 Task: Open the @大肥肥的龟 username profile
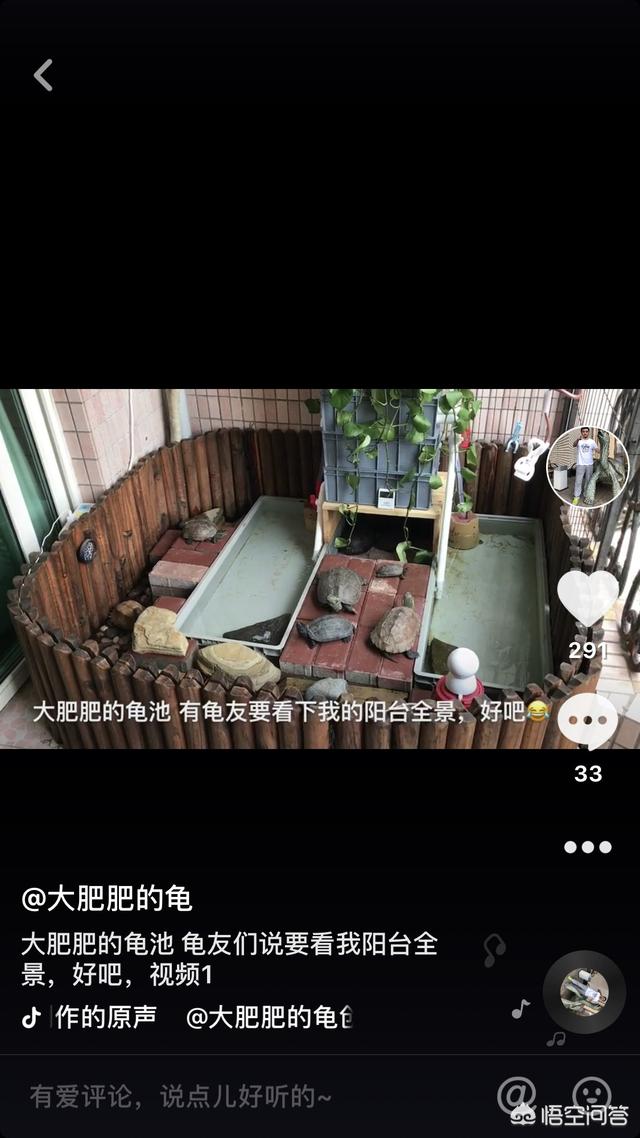pyautogui.click(x=107, y=899)
